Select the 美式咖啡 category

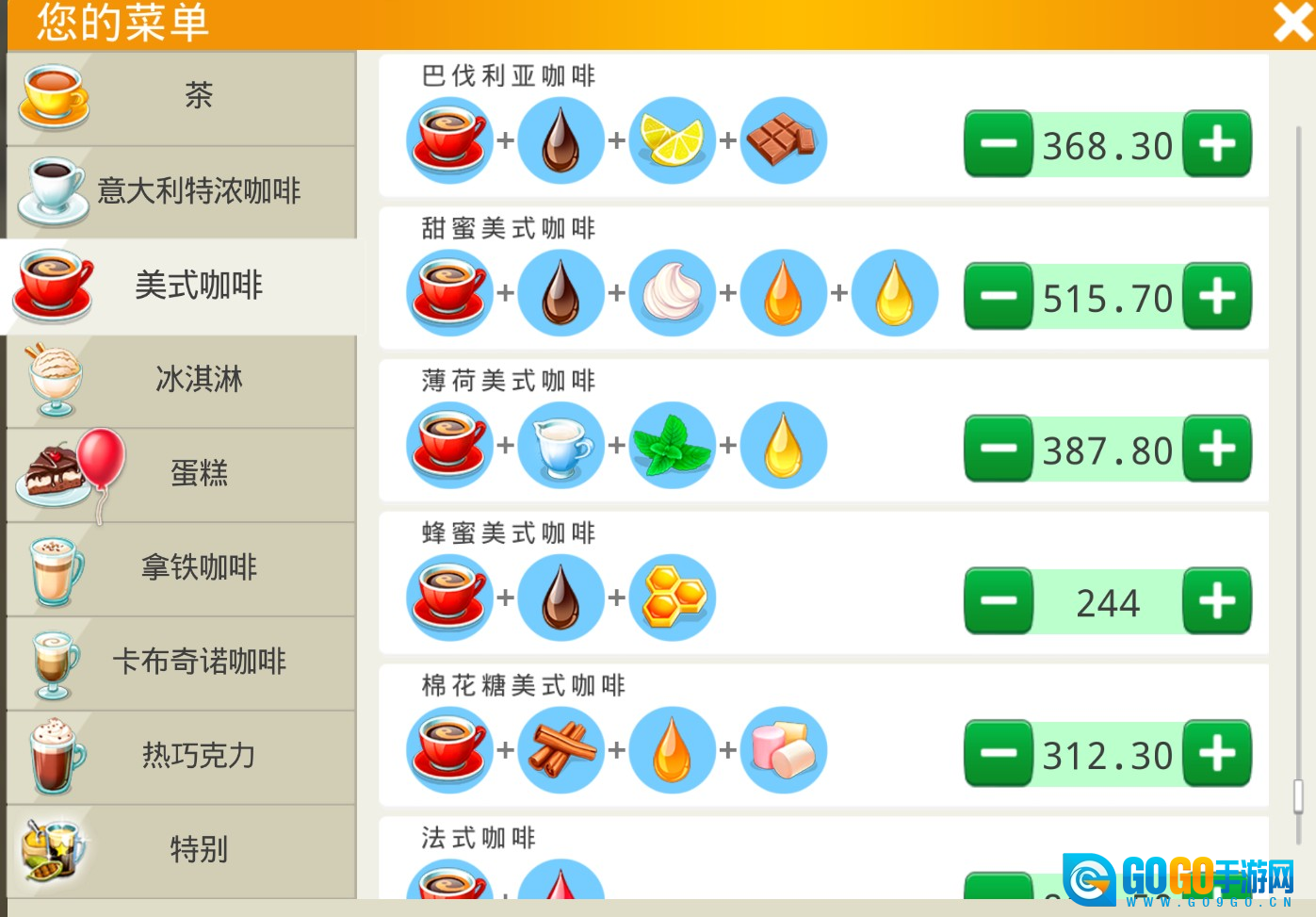coord(181,286)
